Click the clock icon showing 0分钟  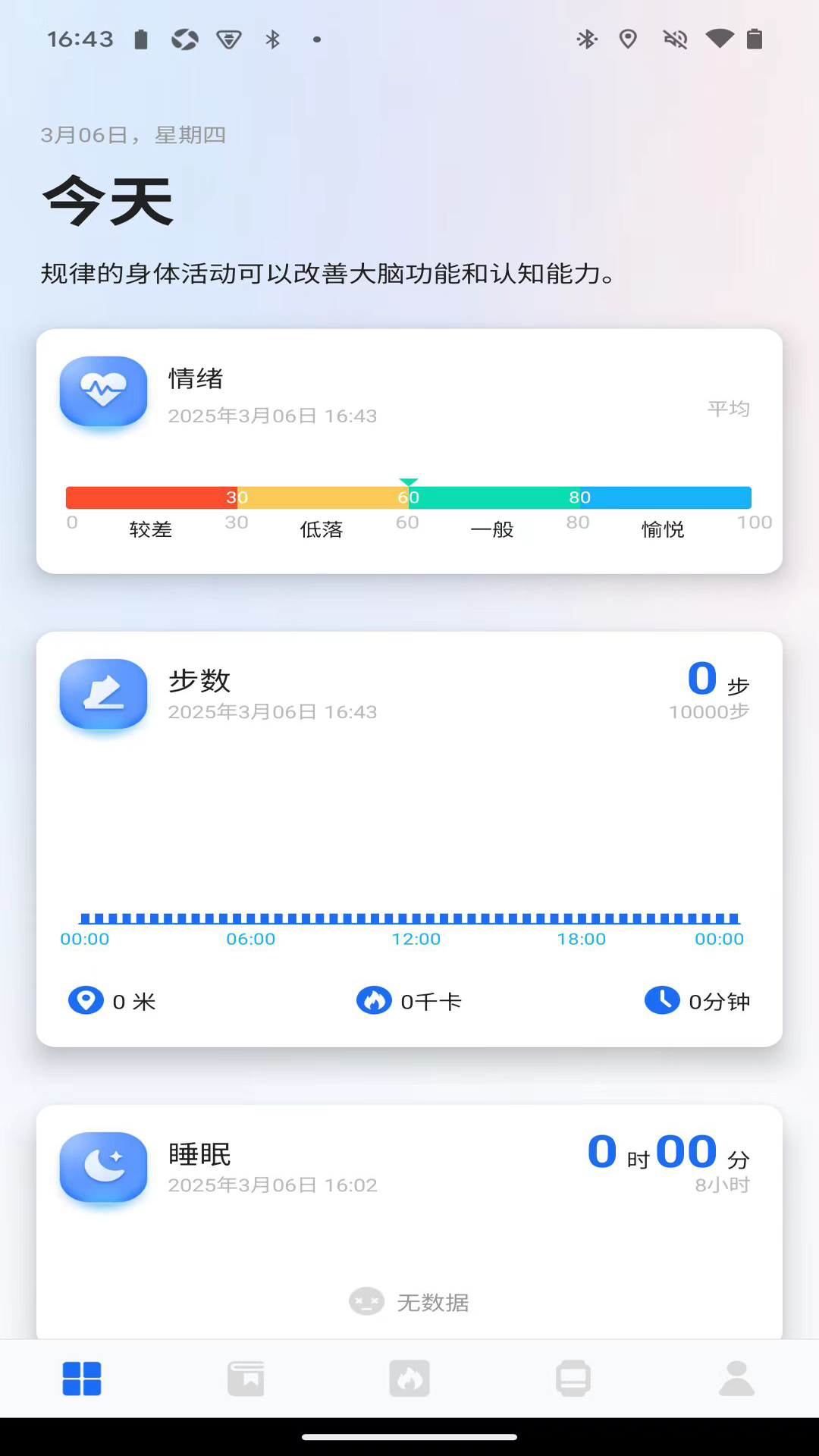662,1000
